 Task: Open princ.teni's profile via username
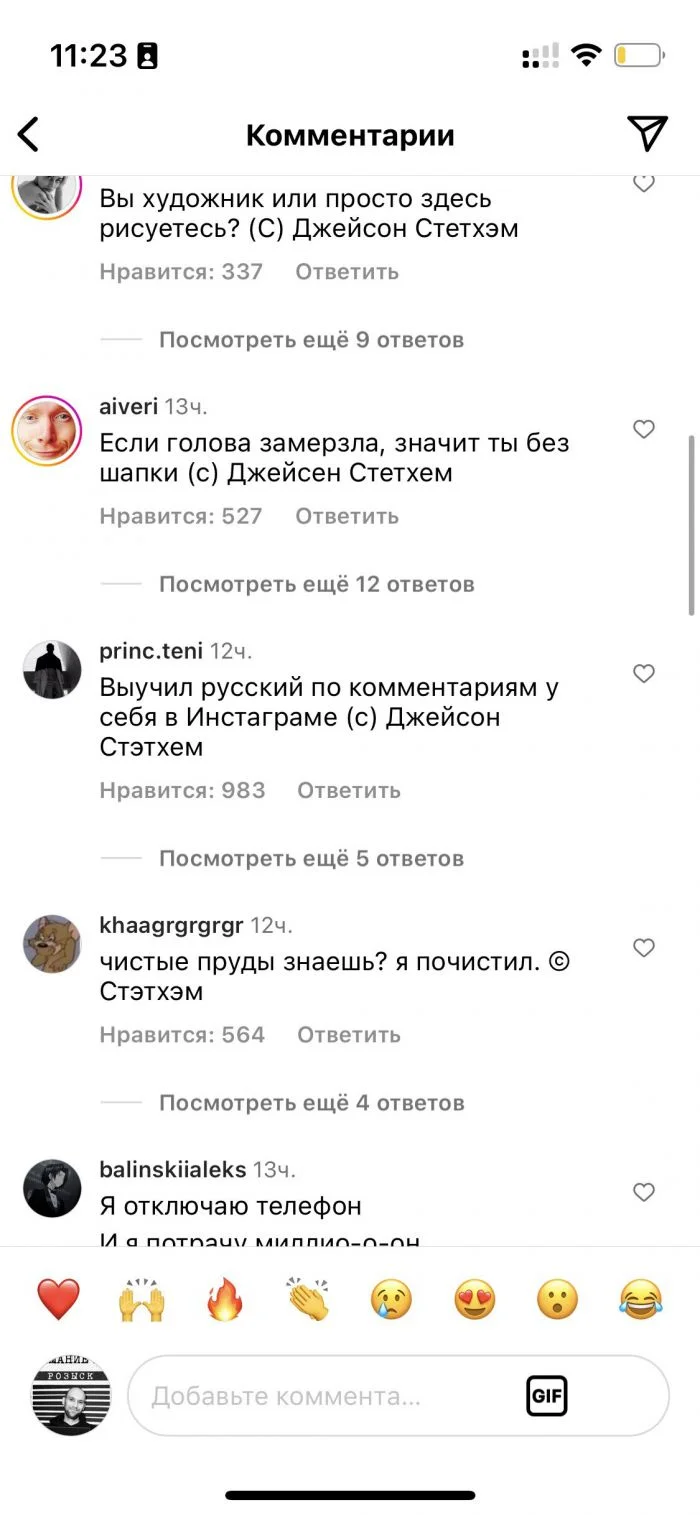(151, 651)
